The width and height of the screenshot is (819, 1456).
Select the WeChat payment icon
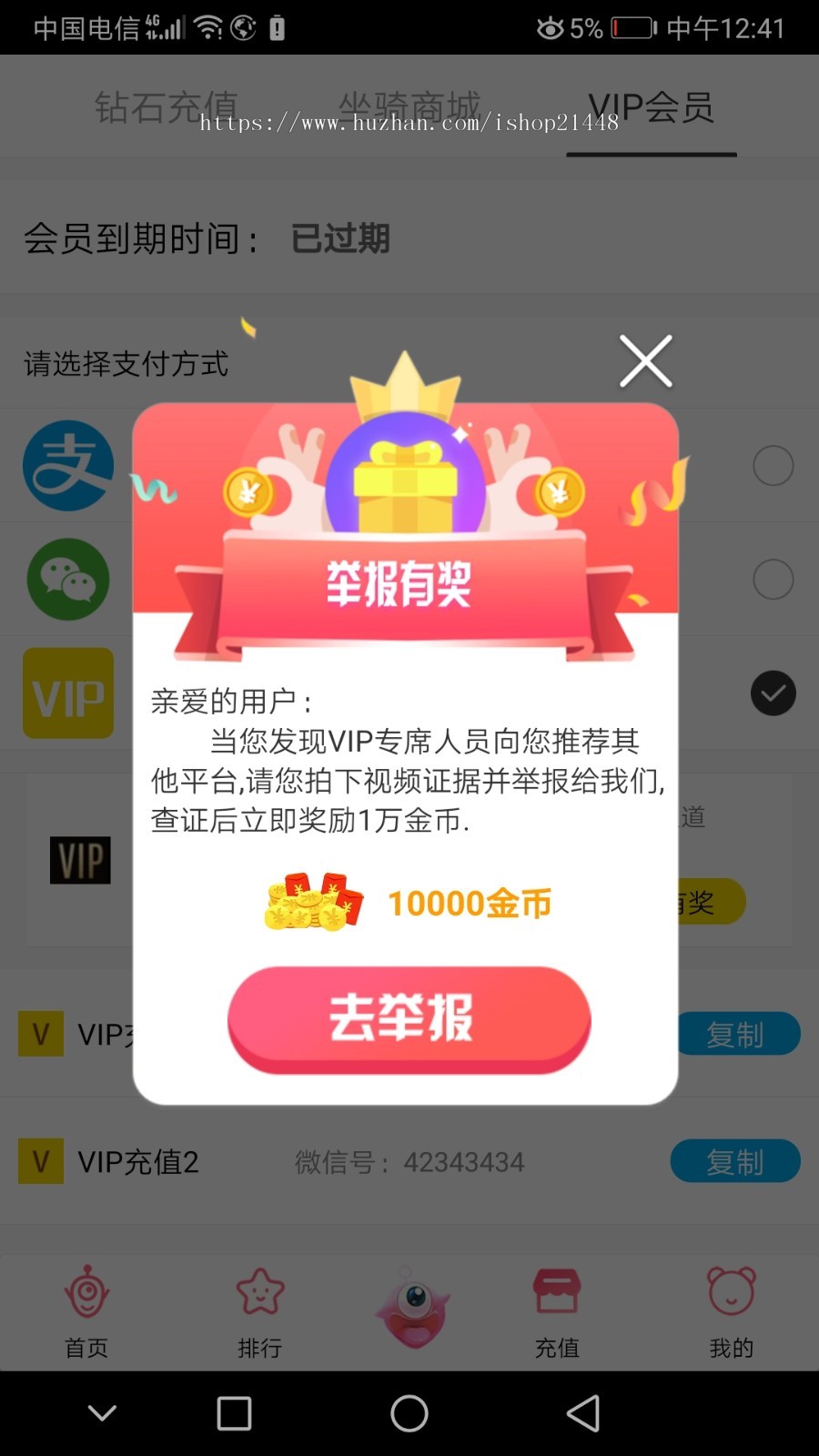pyautogui.click(x=68, y=579)
